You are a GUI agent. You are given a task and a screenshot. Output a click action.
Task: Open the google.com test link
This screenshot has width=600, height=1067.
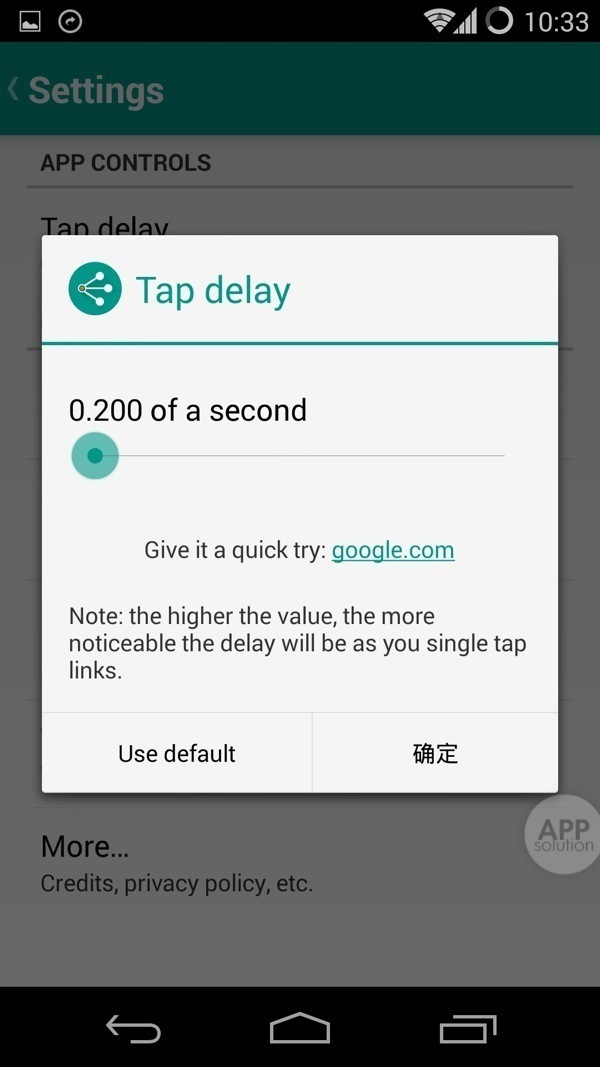[393, 550]
